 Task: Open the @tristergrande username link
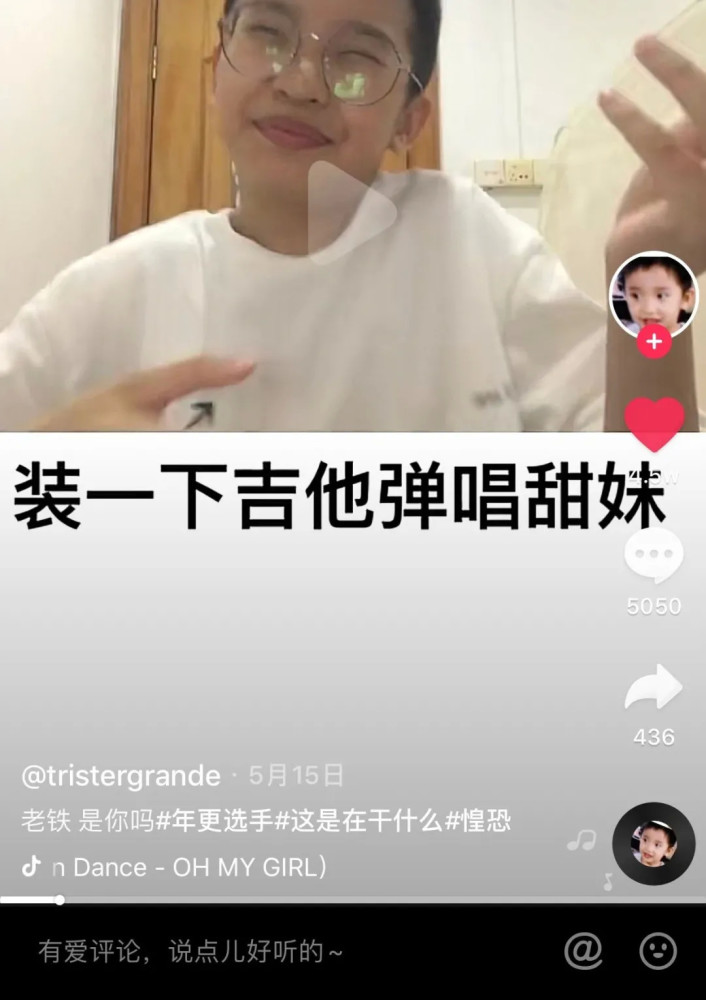(x=121, y=775)
